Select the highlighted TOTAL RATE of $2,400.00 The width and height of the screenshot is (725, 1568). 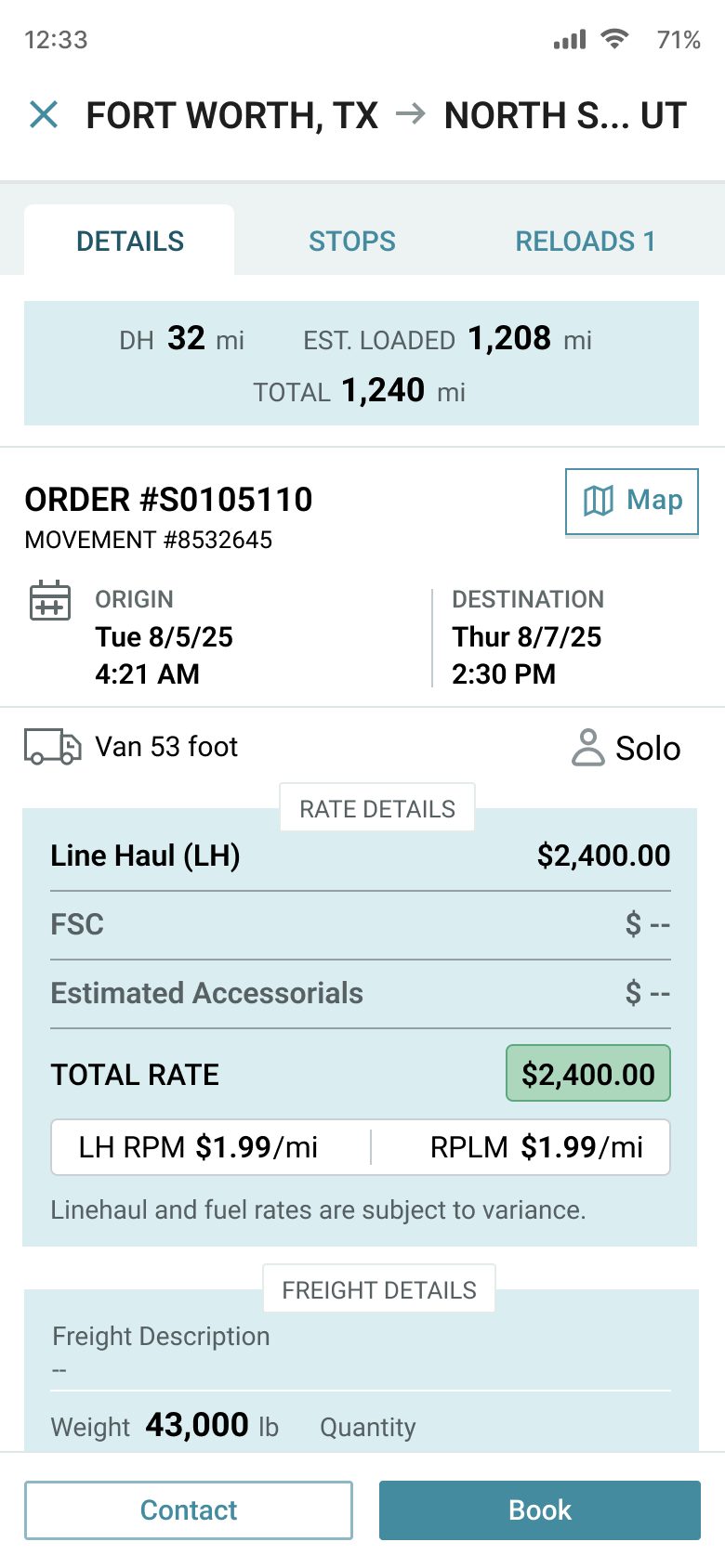[587, 1073]
